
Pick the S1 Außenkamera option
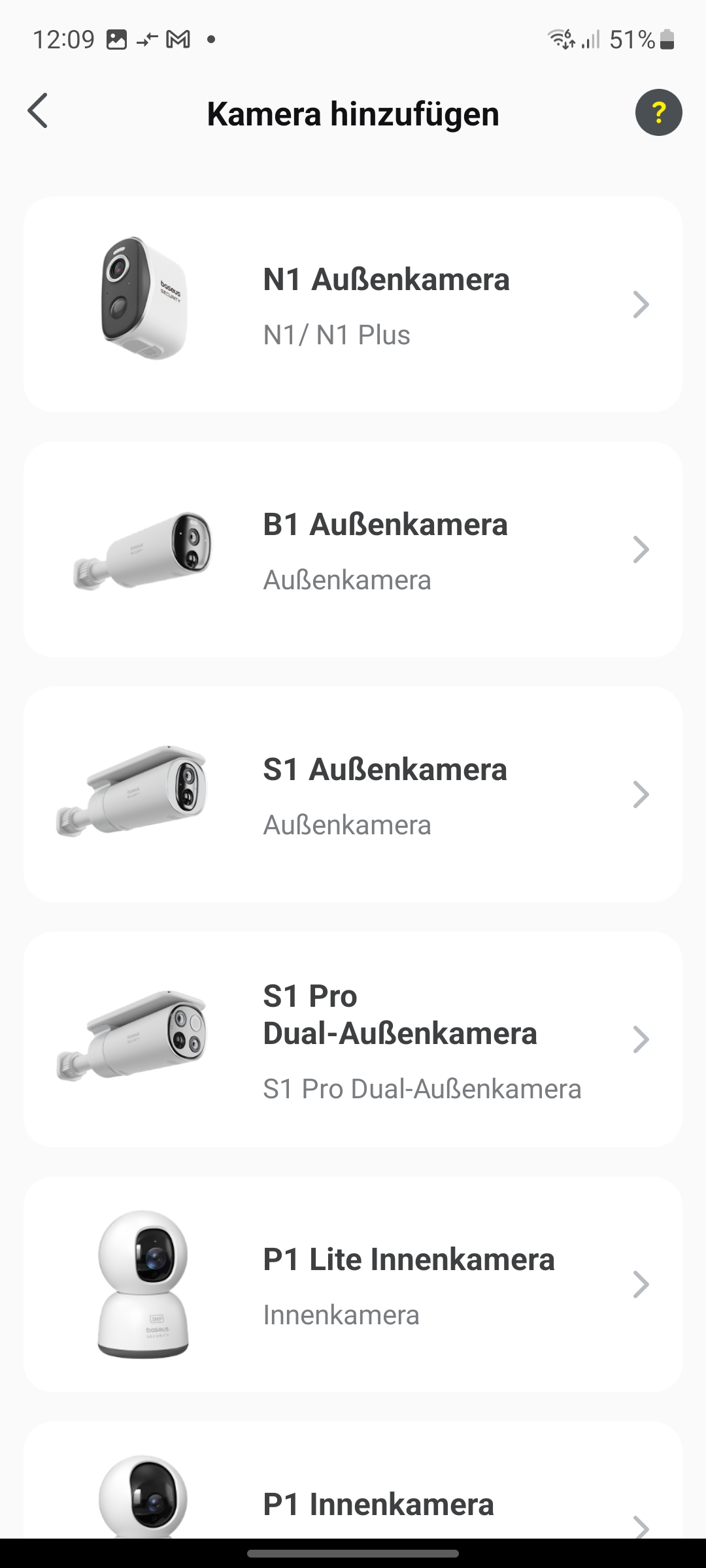point(353,794)
